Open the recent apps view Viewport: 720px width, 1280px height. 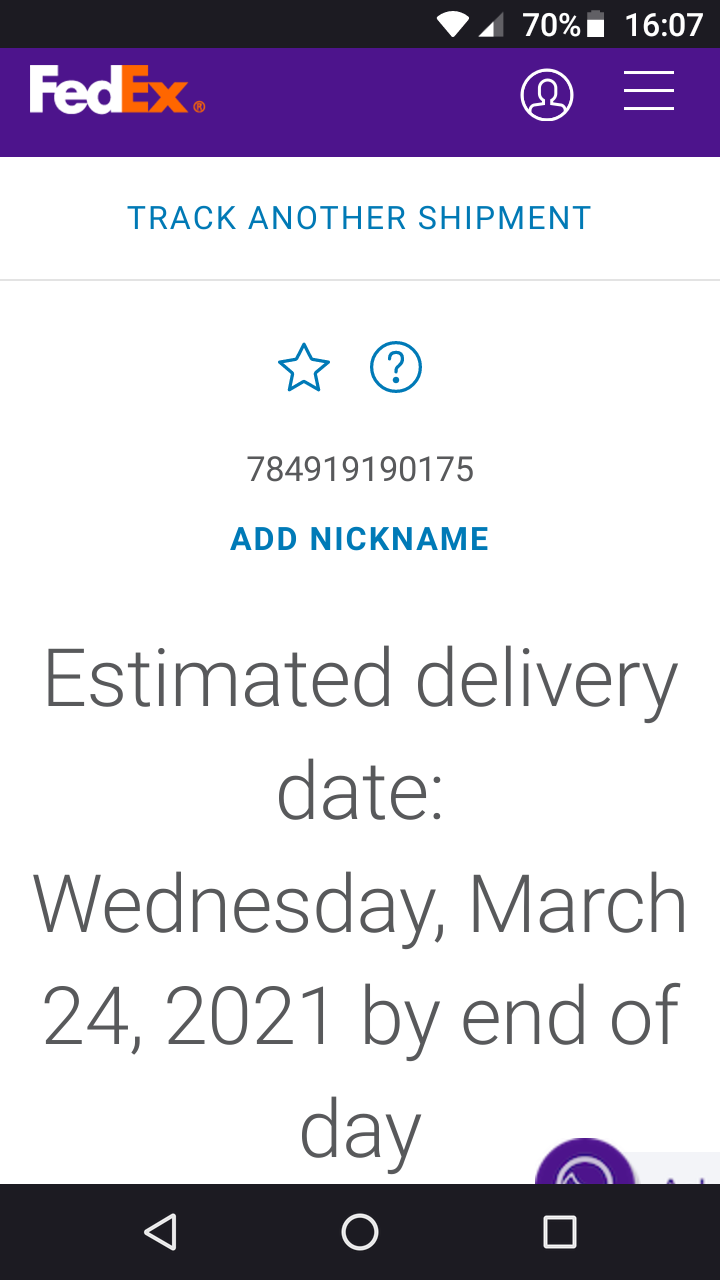559,1232
